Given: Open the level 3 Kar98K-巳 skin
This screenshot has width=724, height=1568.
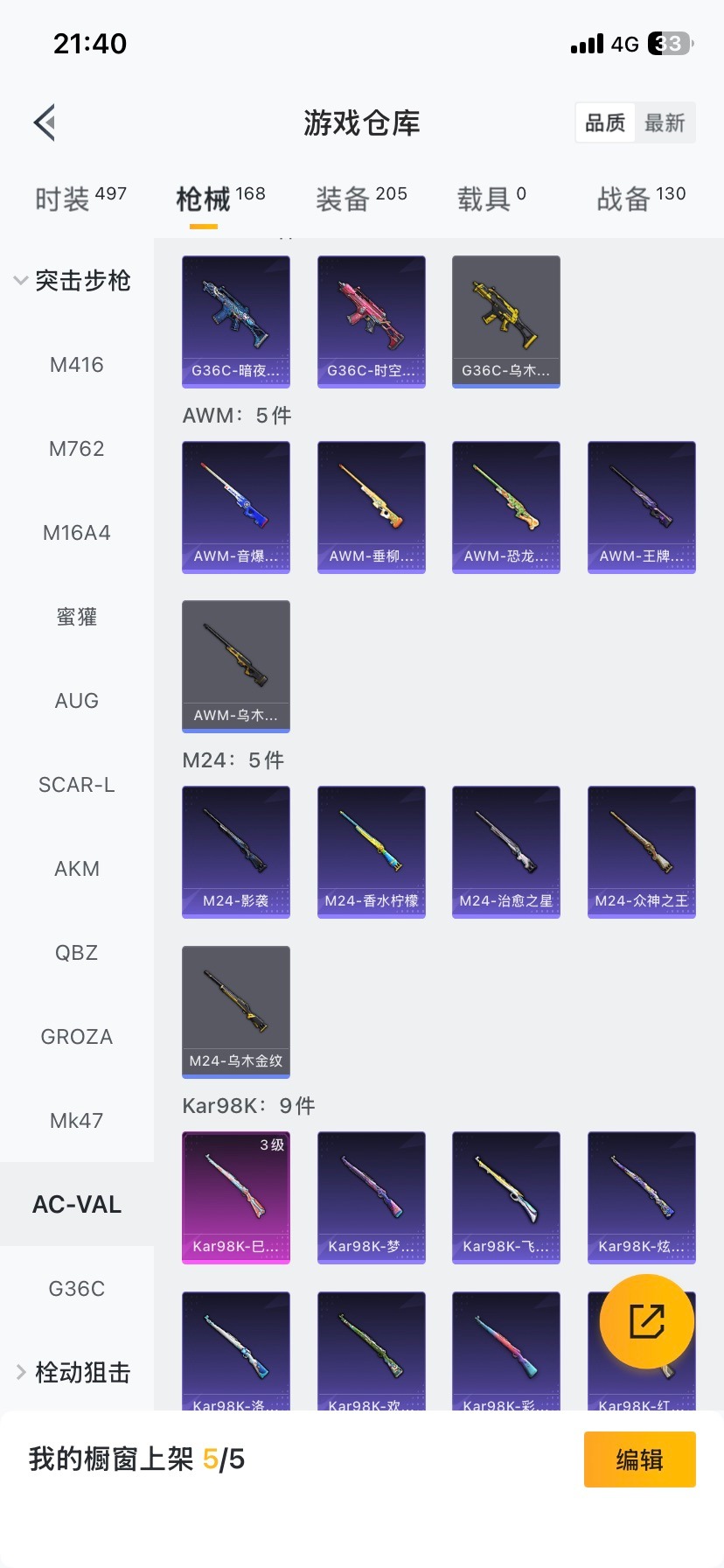Looking at the screenshot, I should pos(236,1197).
